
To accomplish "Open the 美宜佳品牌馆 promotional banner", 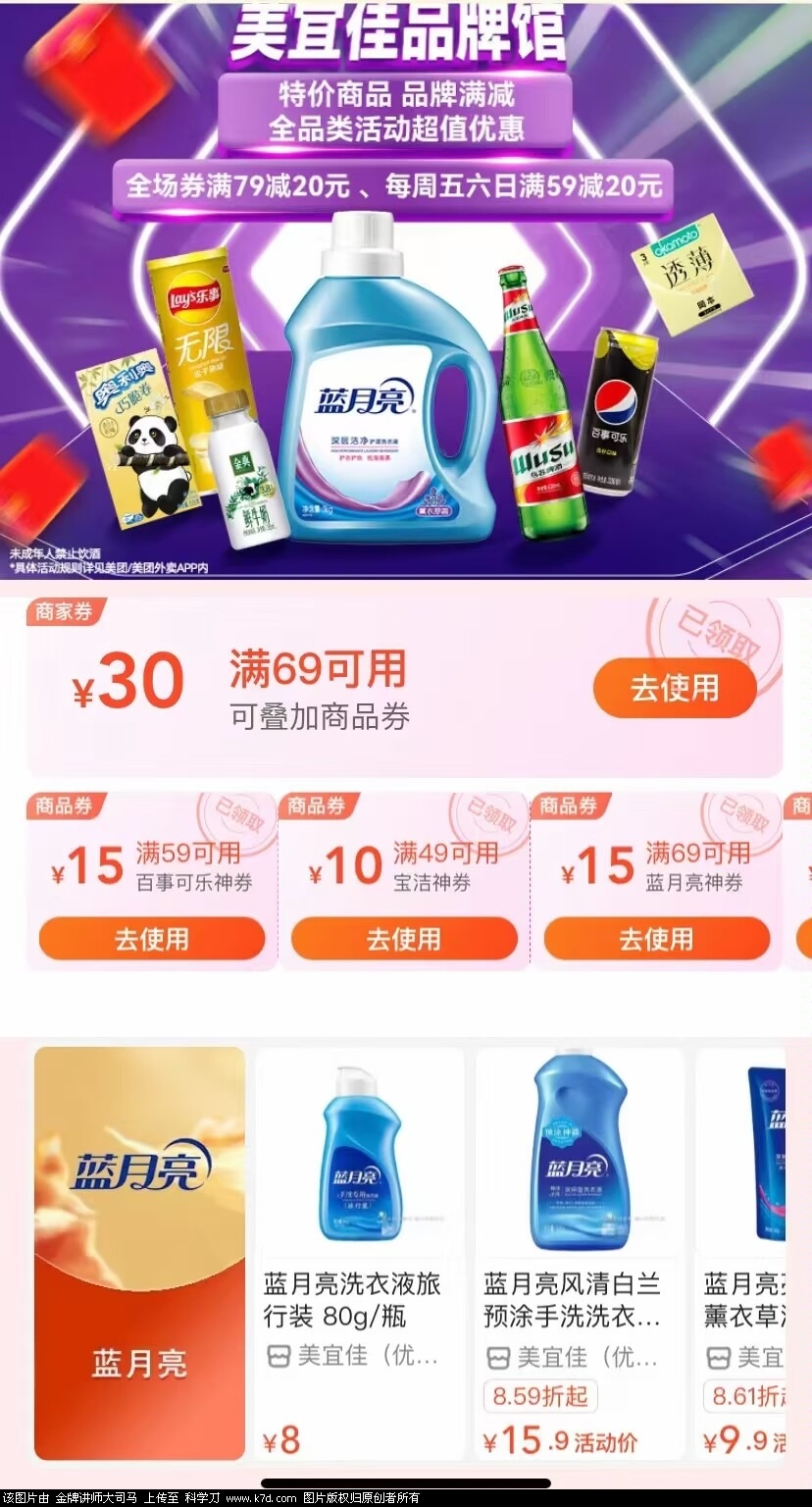I will (x=406, y=294).
